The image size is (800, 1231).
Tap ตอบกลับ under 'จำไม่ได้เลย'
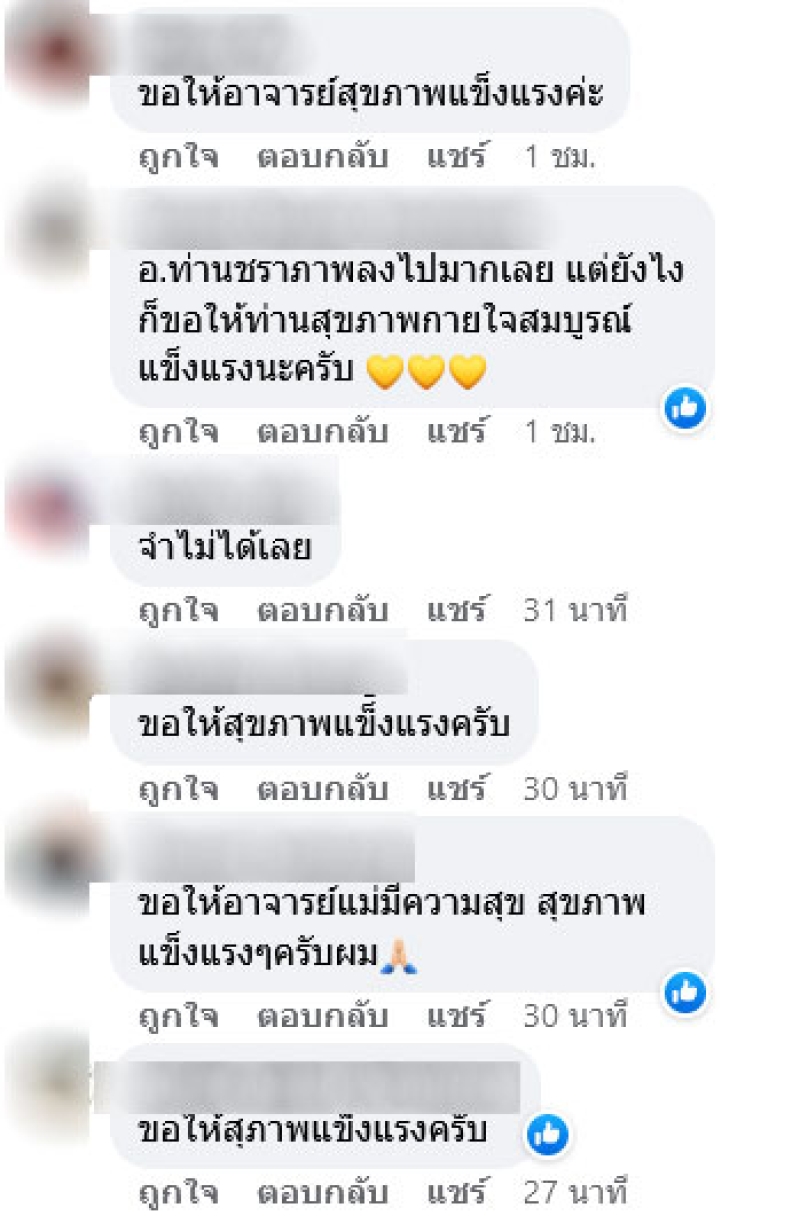[322, 609]
